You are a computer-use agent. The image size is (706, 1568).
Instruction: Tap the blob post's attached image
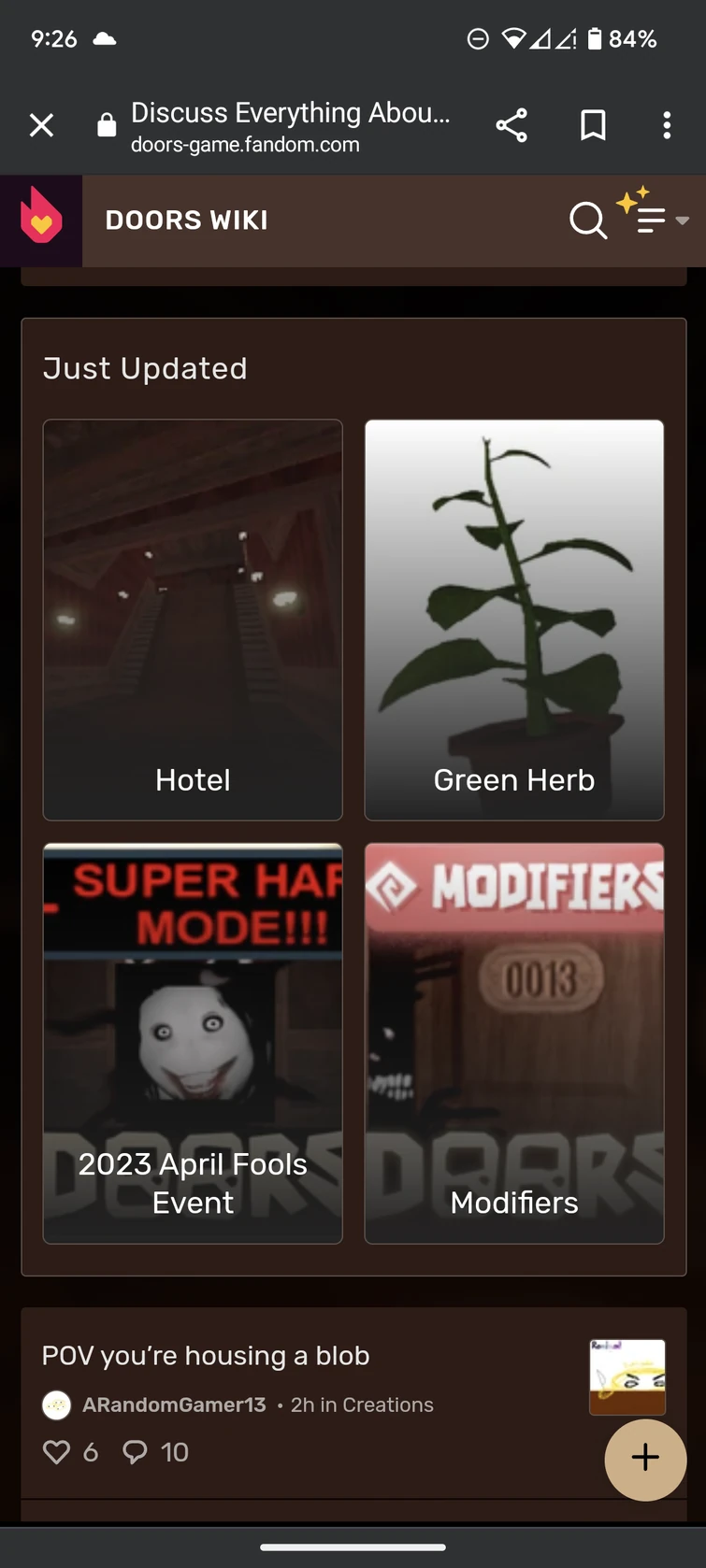point(627,1376)
